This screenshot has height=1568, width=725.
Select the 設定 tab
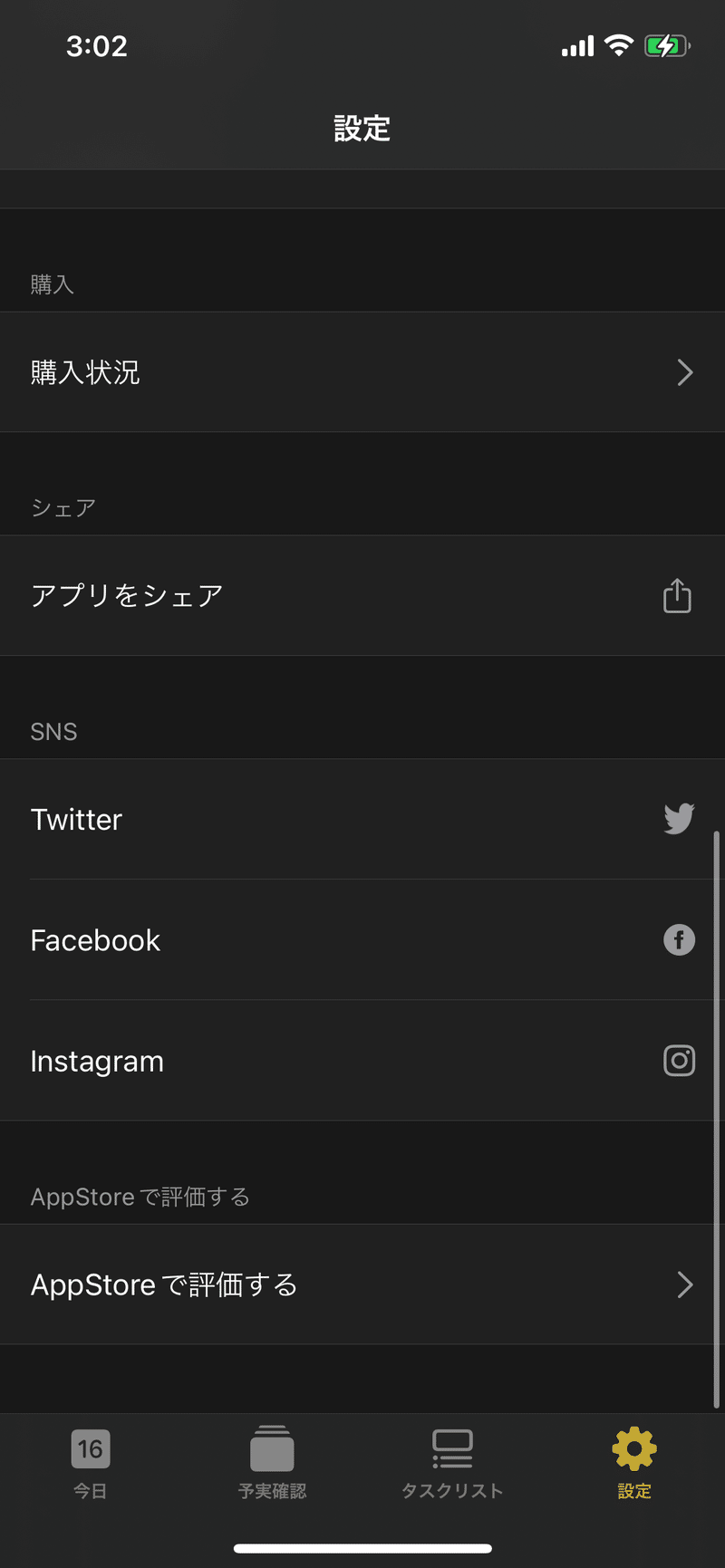[x=634, y=1464]
